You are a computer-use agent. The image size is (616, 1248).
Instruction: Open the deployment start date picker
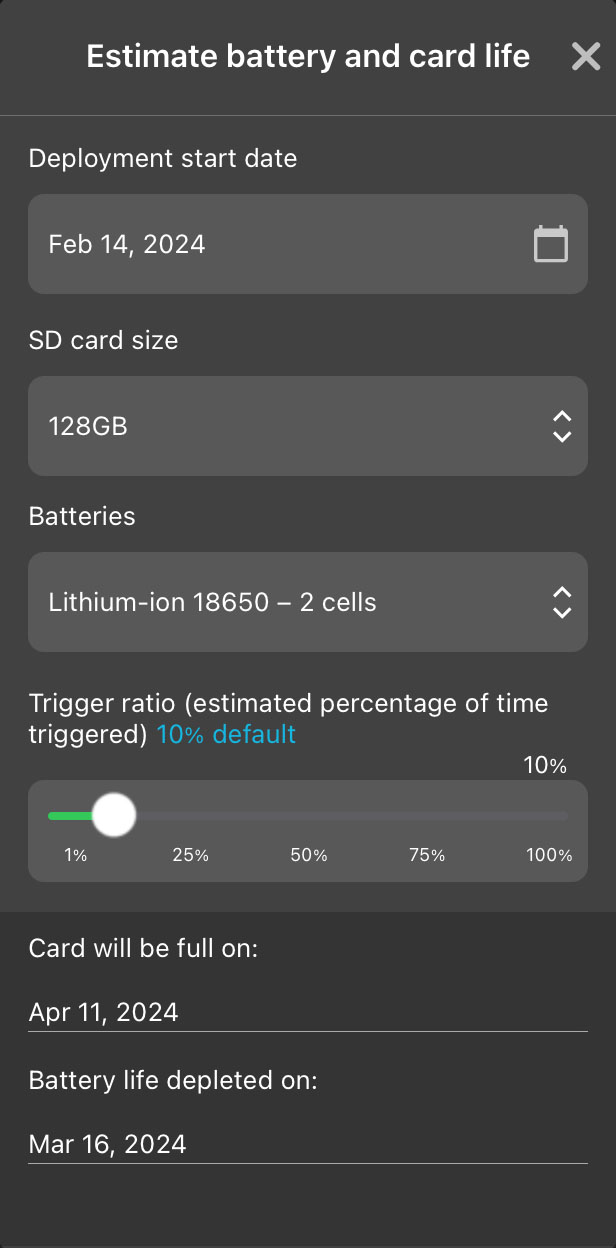[550, 244]
